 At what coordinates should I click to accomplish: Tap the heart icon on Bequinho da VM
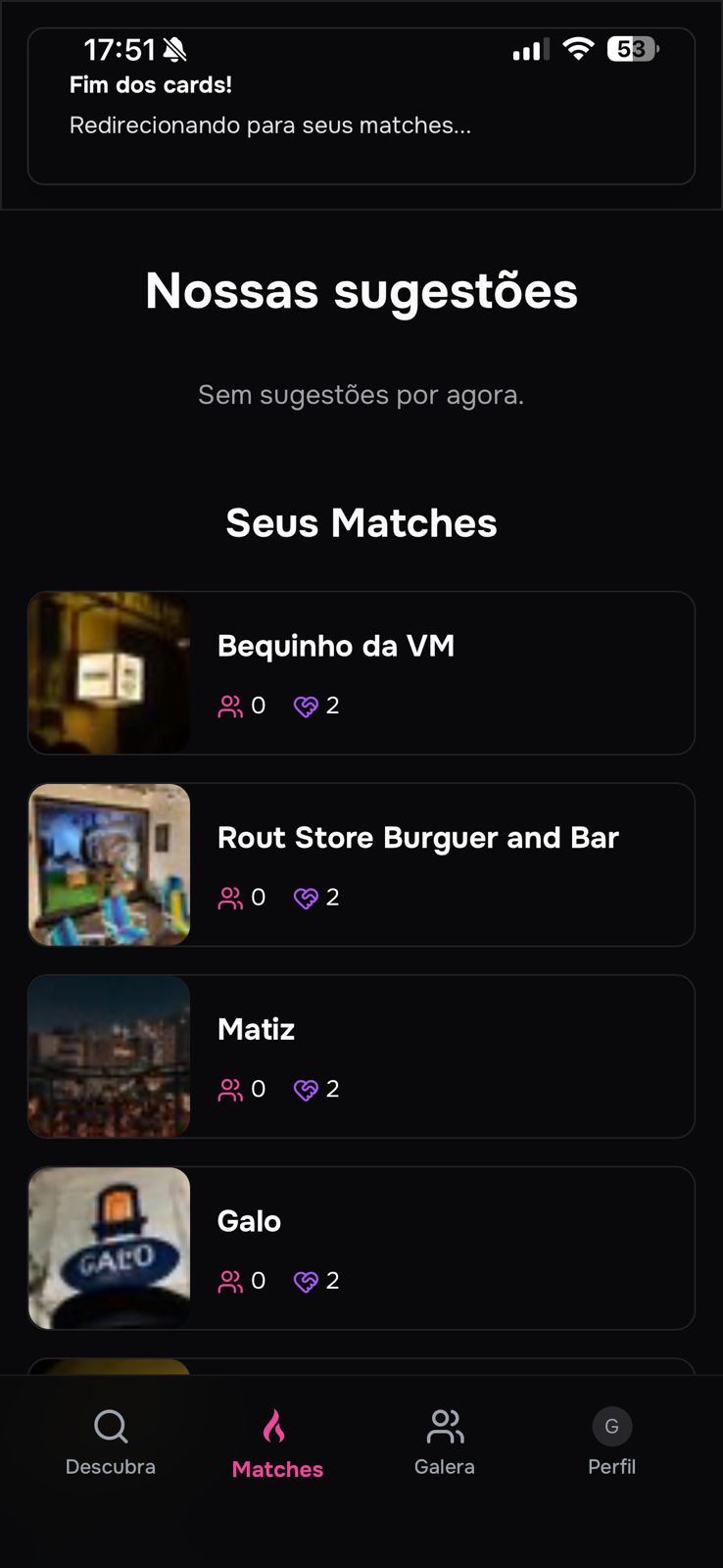pyautogui.click(x=305, y=705)
